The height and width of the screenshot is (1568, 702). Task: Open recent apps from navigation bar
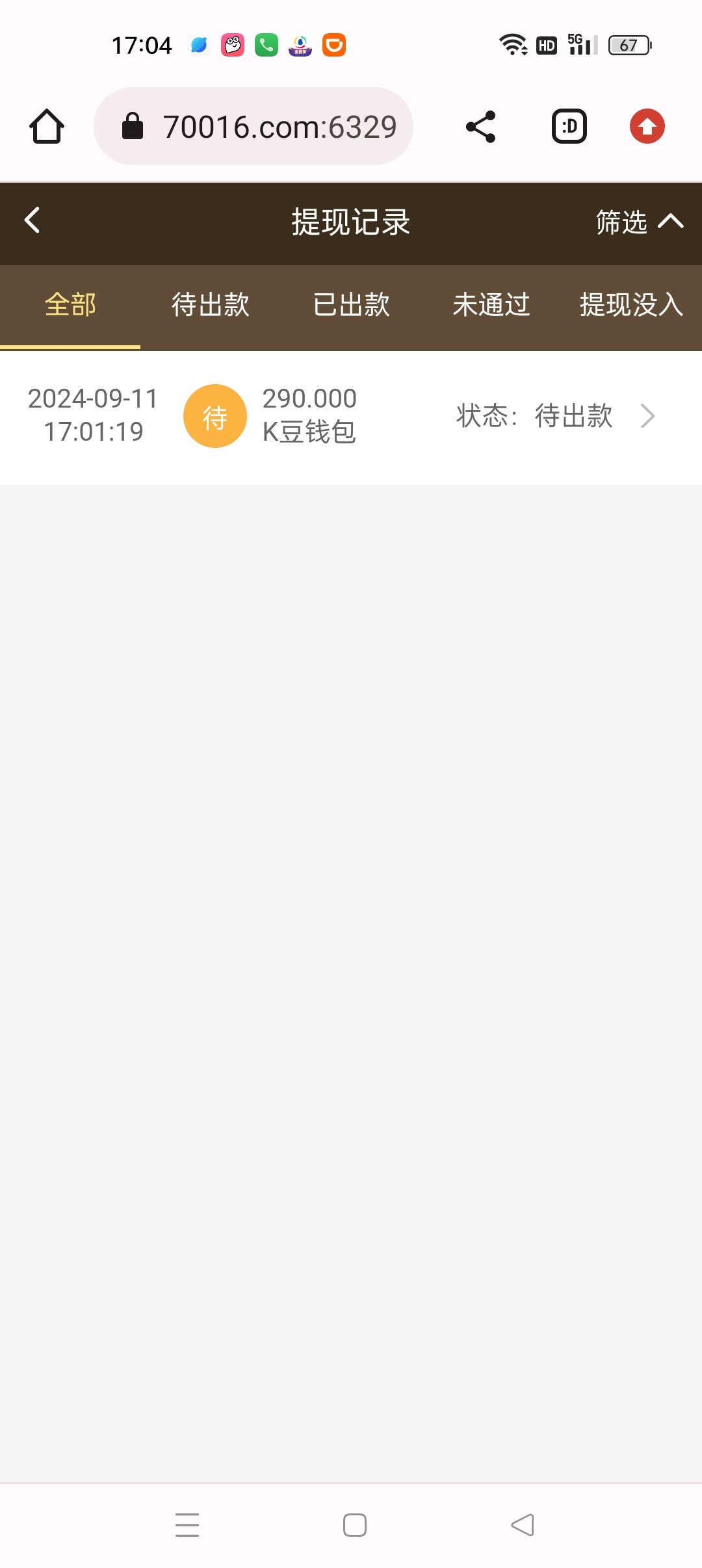coord(187,1525)
